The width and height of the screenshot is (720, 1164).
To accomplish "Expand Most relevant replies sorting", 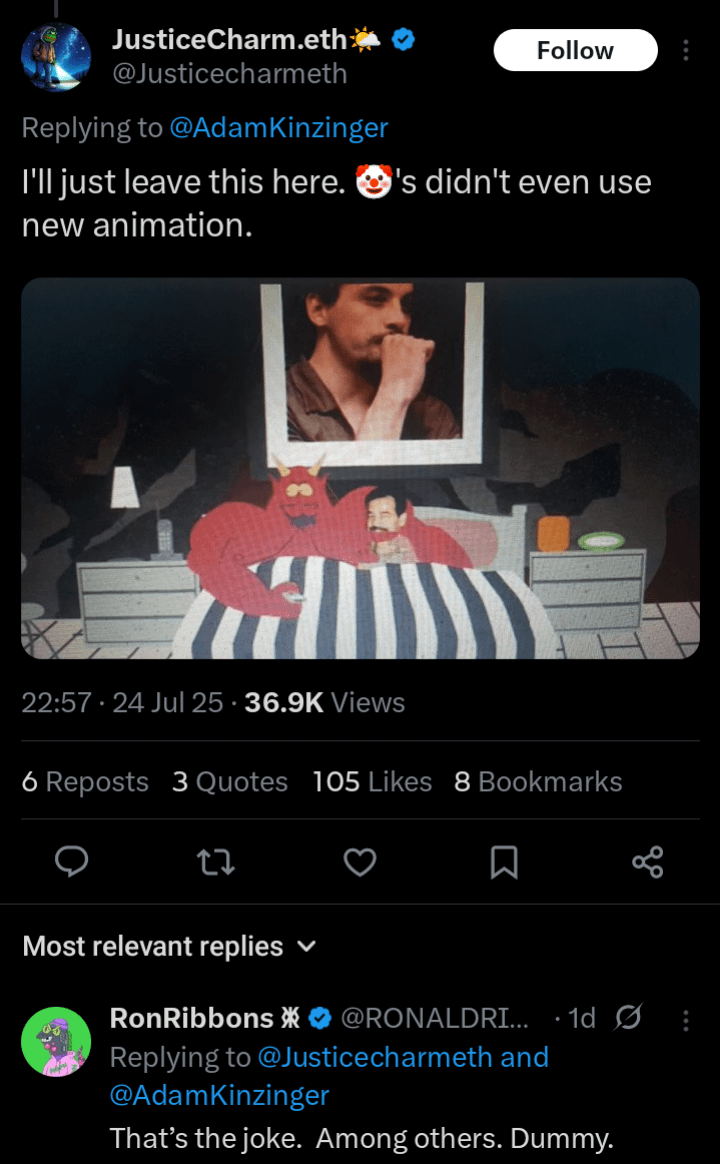I will (170, 946).
